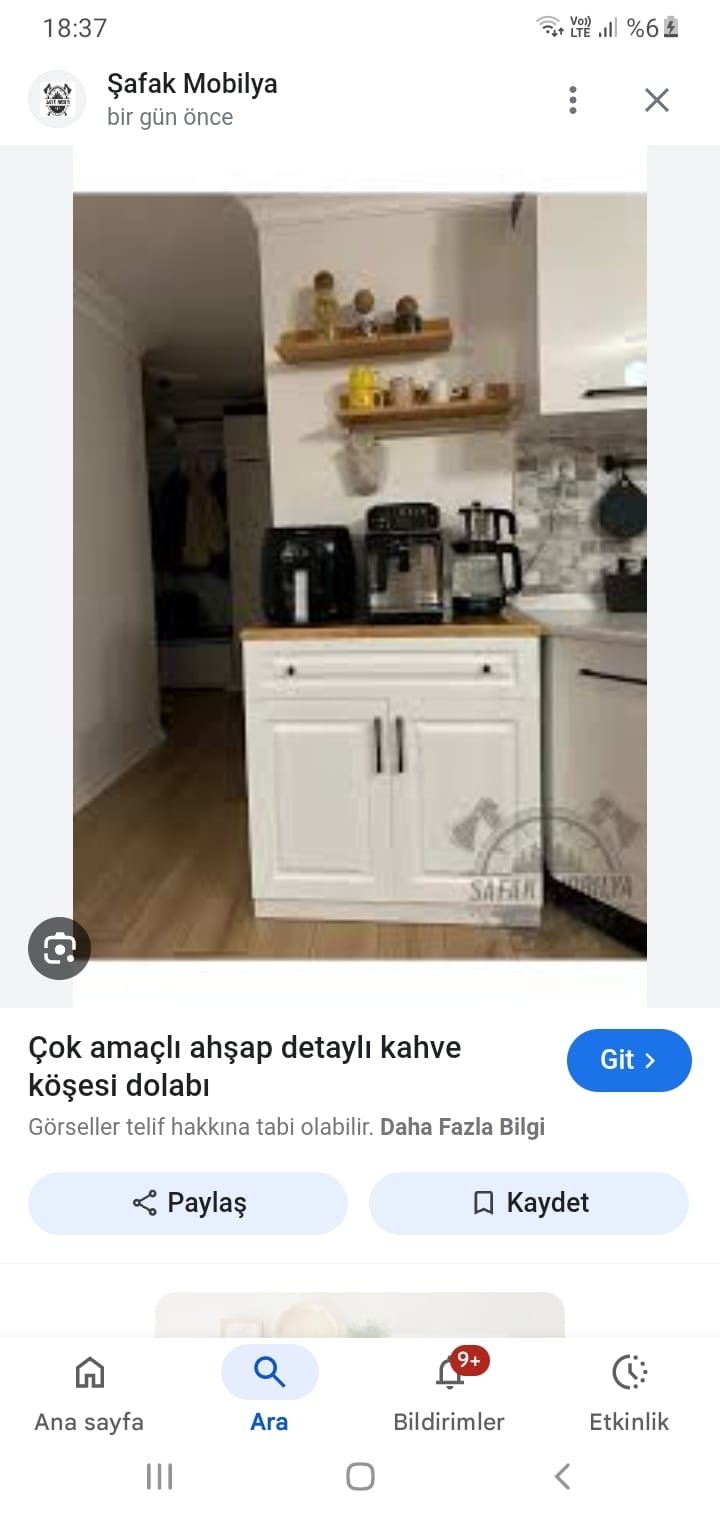
Task: Save the image with Kaydet
Action: (x=529, y=1202)
